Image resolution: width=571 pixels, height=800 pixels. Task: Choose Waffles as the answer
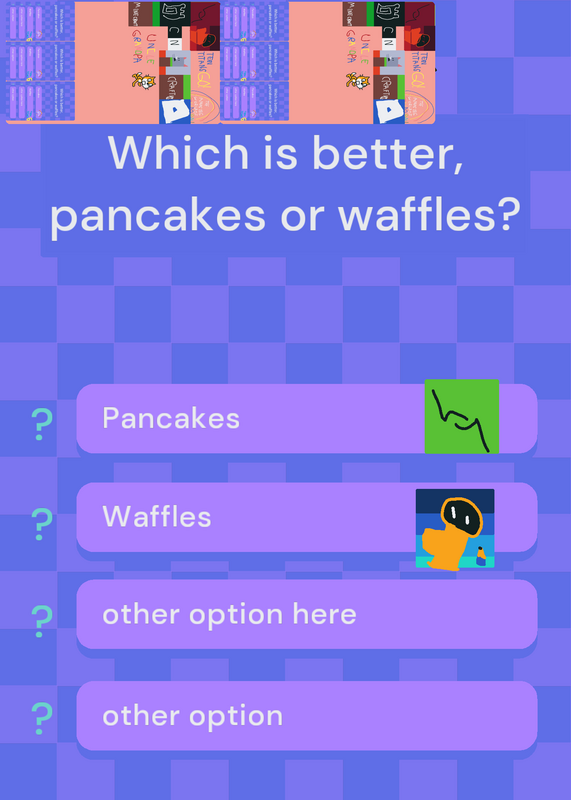click(307, 517)
